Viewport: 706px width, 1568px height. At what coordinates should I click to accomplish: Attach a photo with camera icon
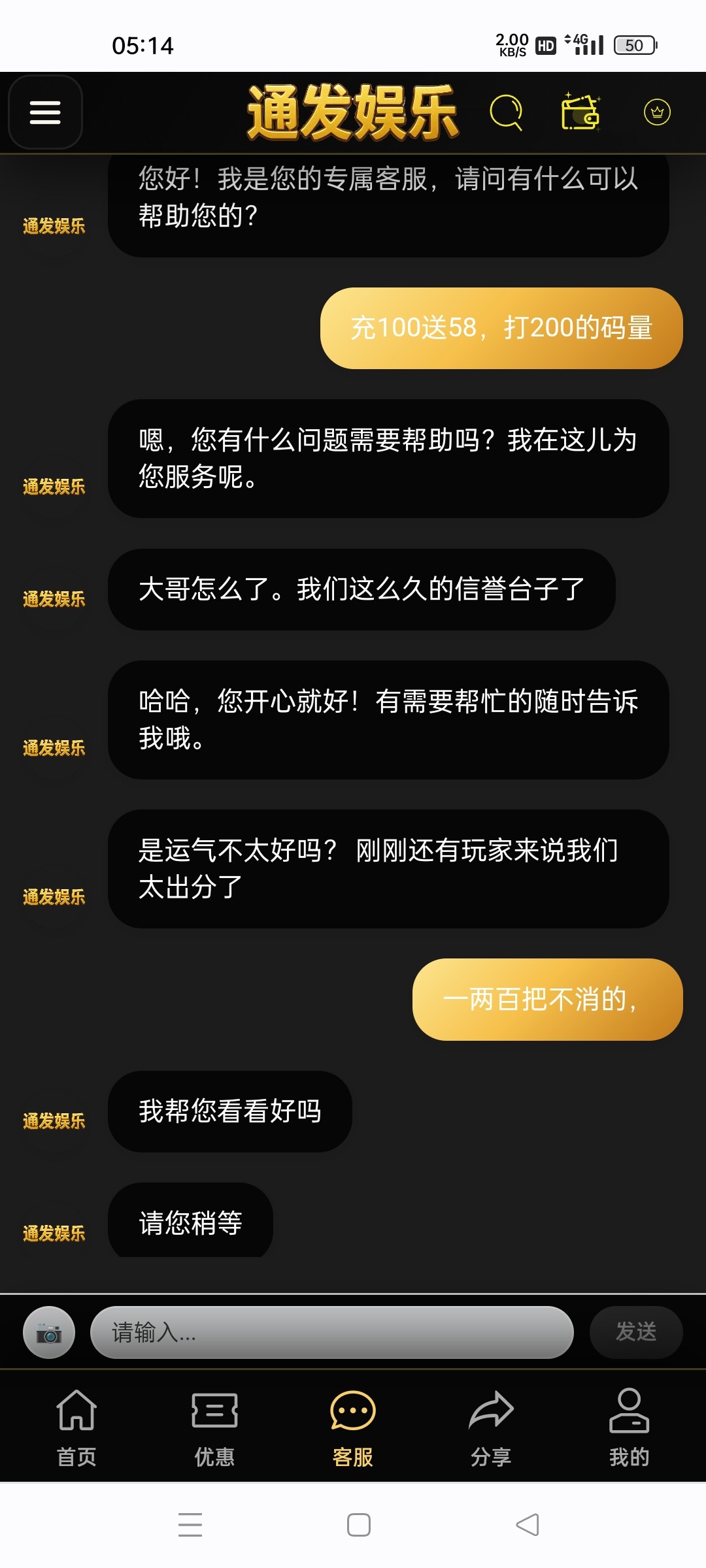(x=49, y=1332)
